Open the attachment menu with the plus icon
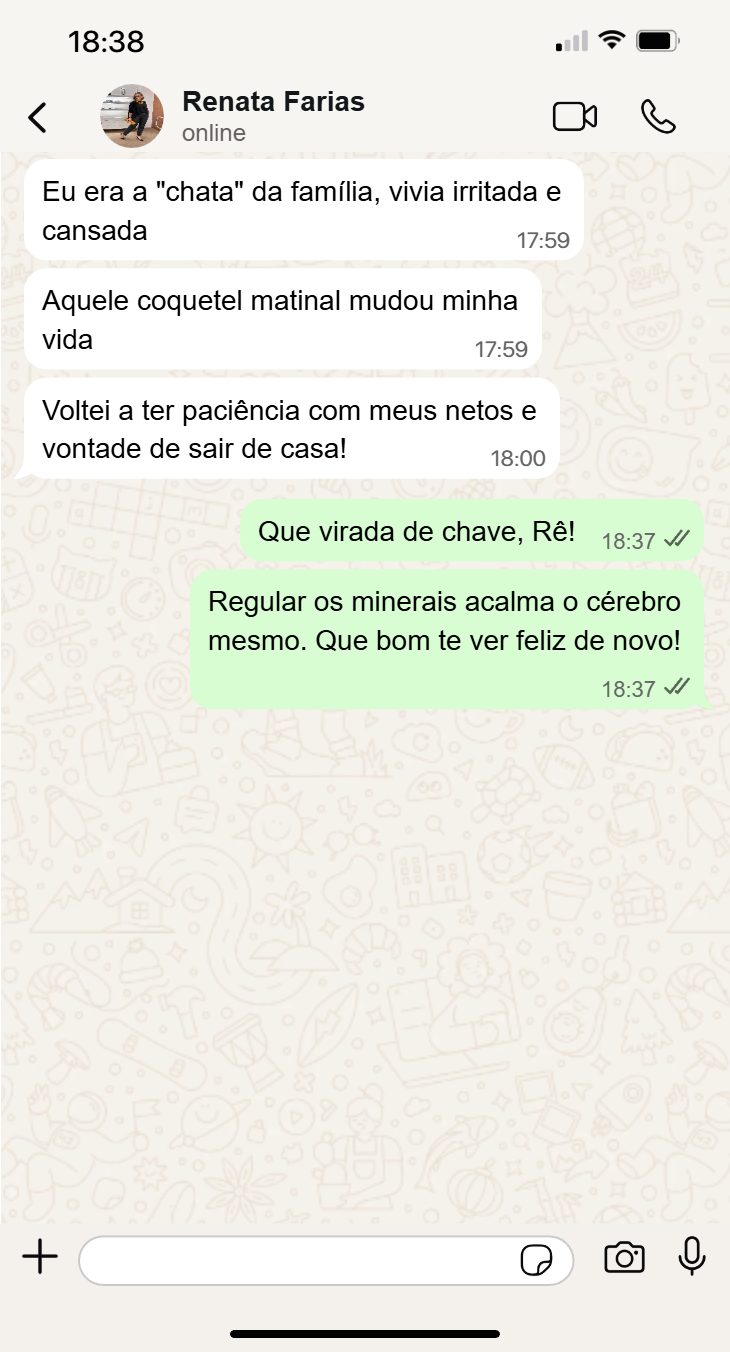The width and height of the screenshot is (730, 1352). coord(39,1258)
